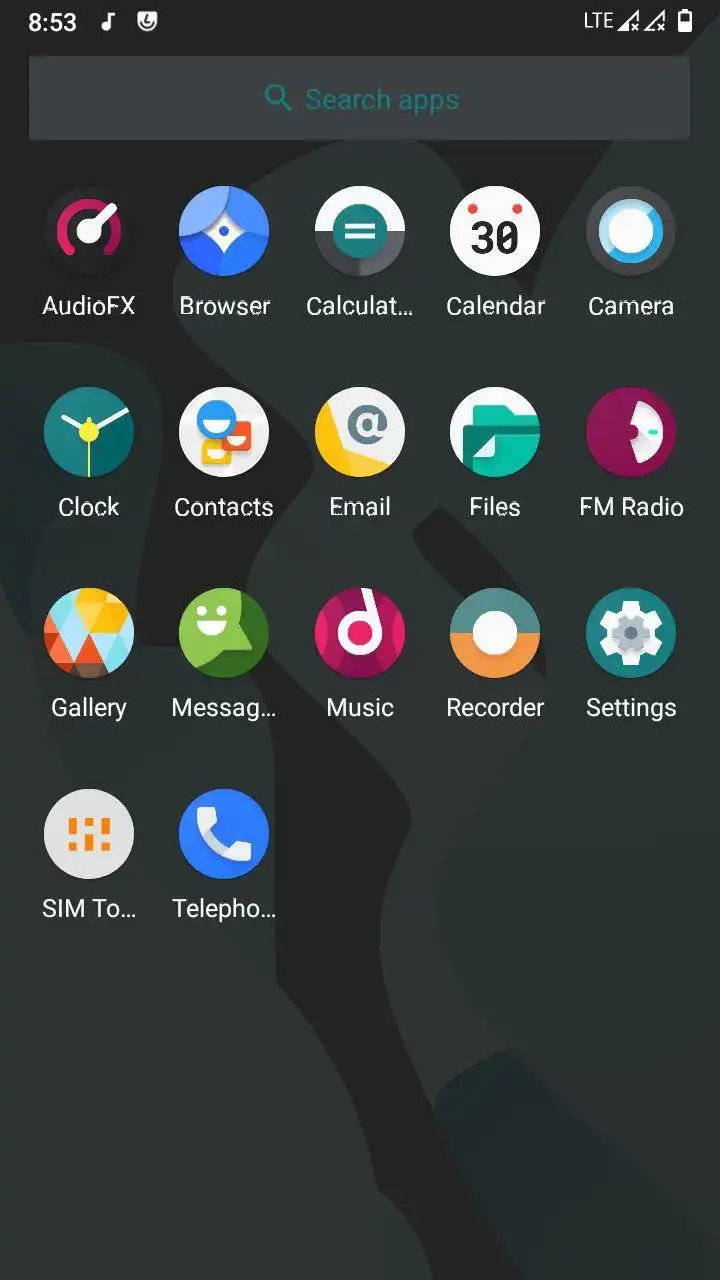Open the Calendar app
The width and height of the screenshot is (720, 1280).
coord(495,232)
